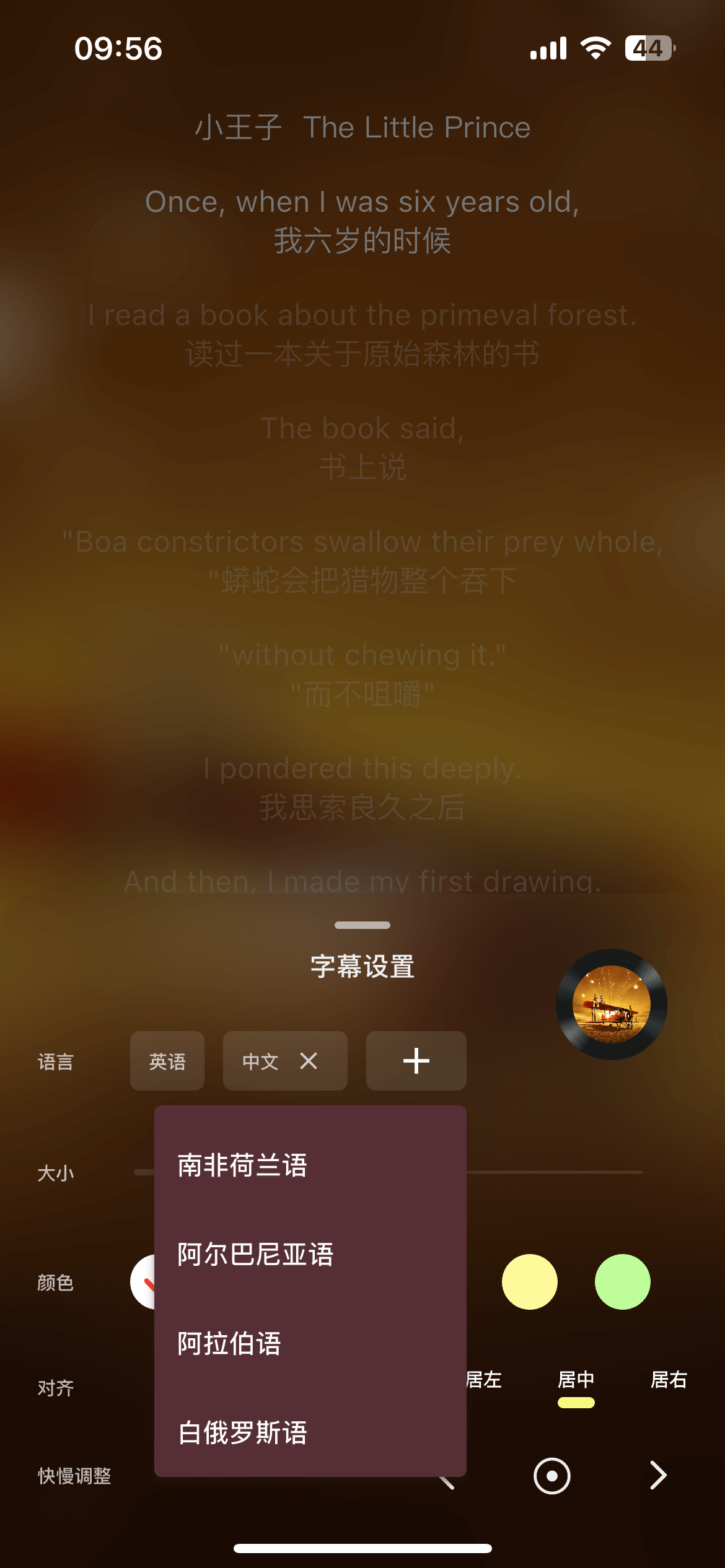This screenshot has width=725, height=1568.
Task: Add another subtitle language with plus button
Action: (x=416, y=1061)
